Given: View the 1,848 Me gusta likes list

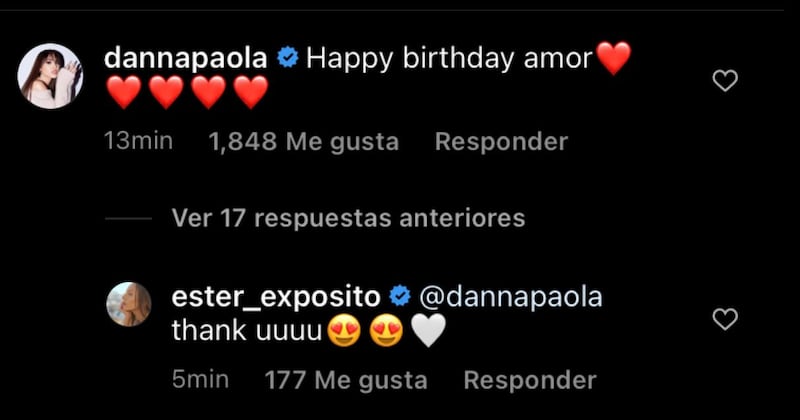Looking at the screenshot, I should (303, 142).
